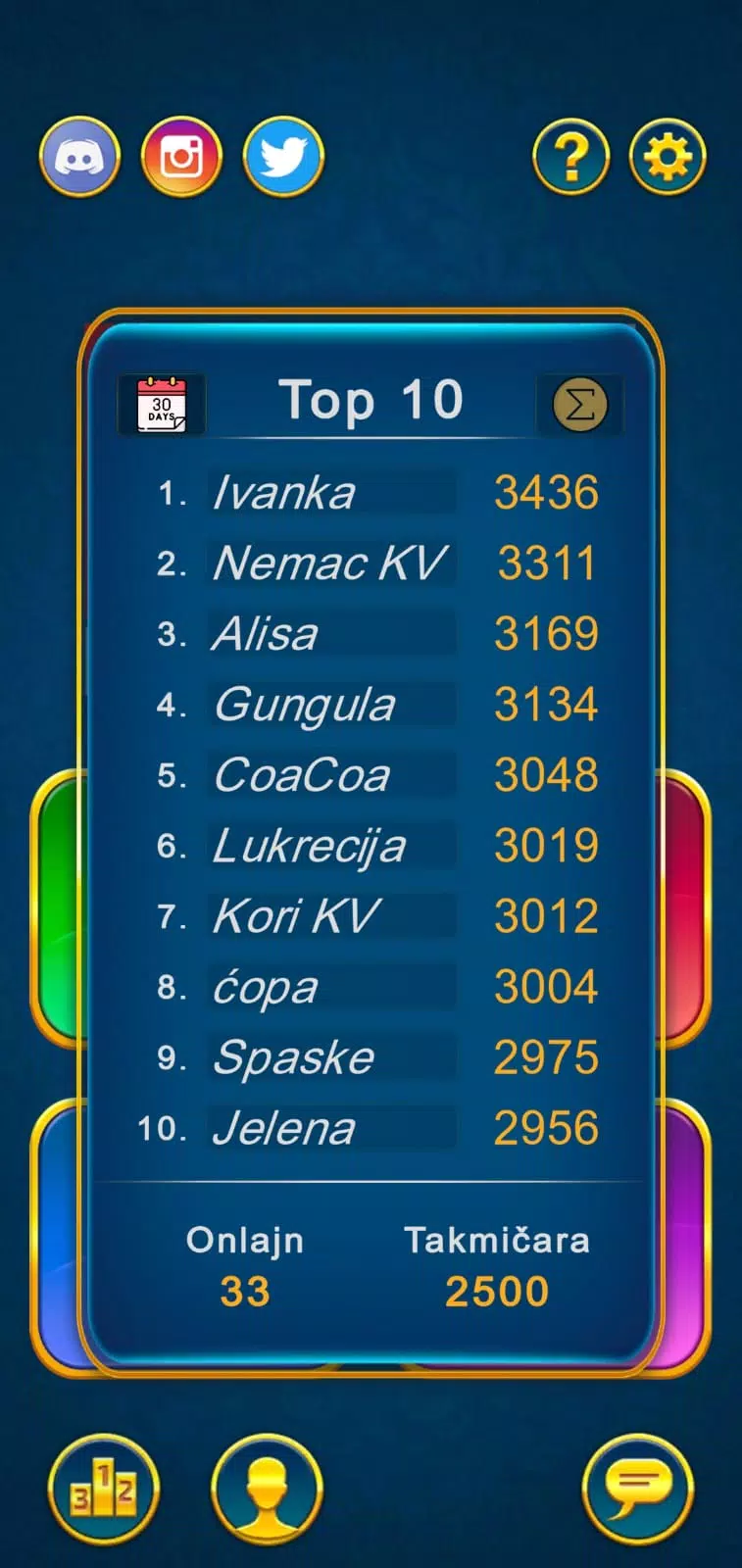Open the help question mark
Image resolution: width=742 pixels, height=1568 pixels.
[571, 157]
